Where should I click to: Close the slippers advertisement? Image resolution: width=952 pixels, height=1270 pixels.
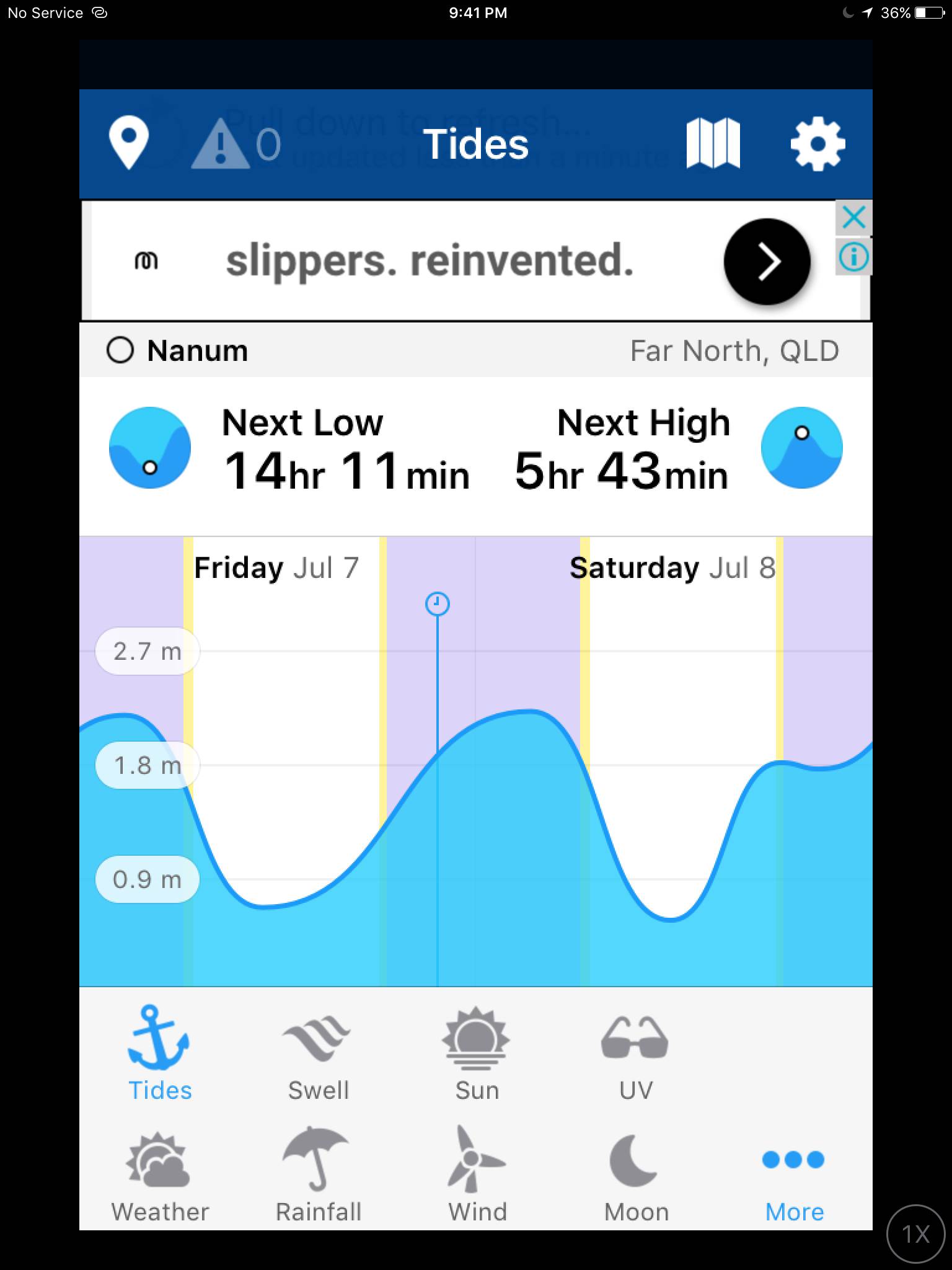[853, 218]
